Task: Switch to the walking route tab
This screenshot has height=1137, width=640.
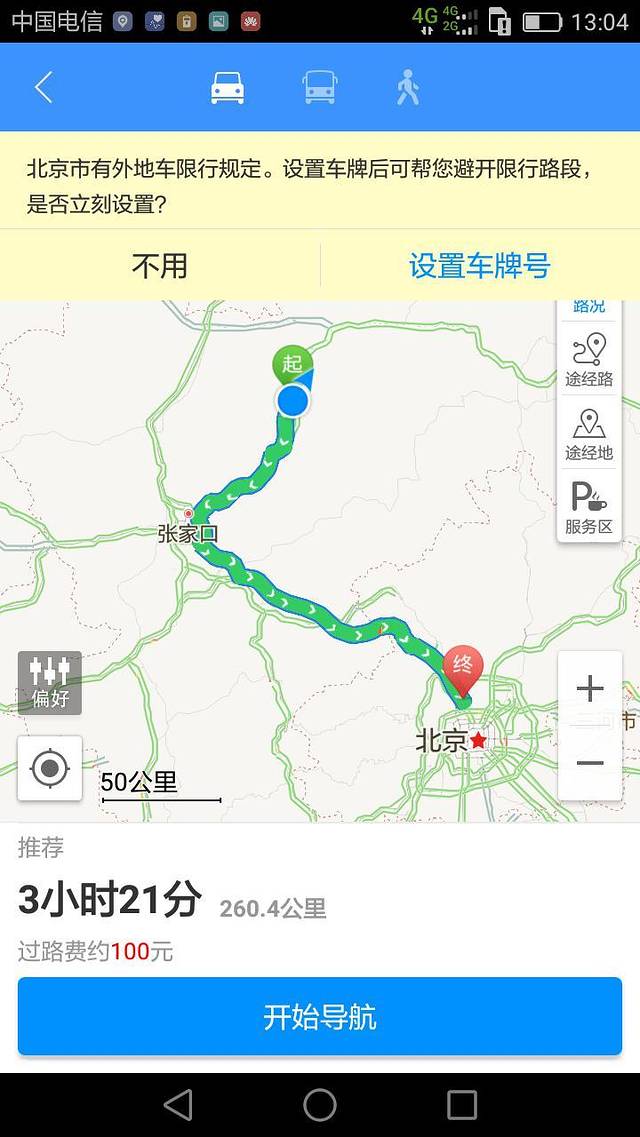Action: (407, 88)
